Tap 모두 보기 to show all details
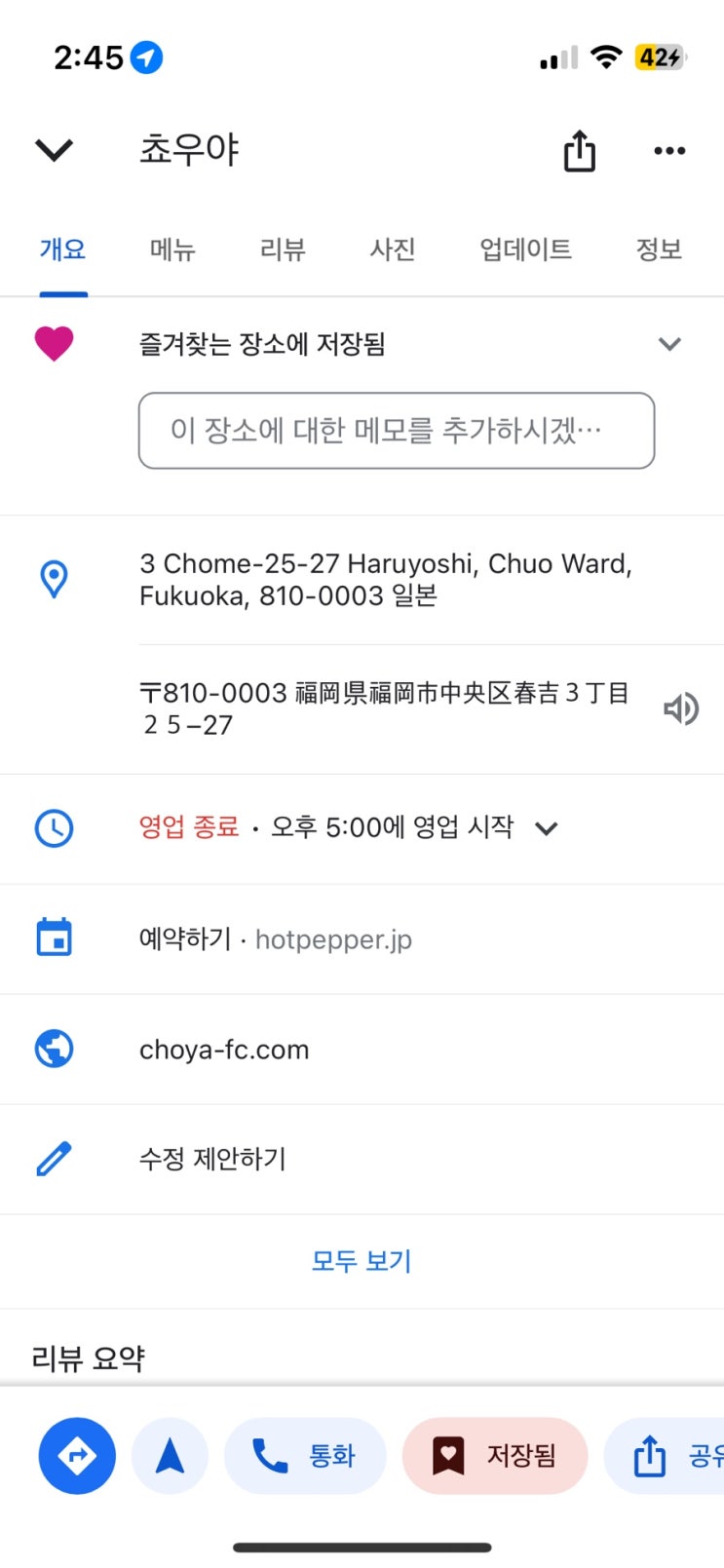The height and width of the screenshot is (1568, 724). click(x=362, y=1261)
